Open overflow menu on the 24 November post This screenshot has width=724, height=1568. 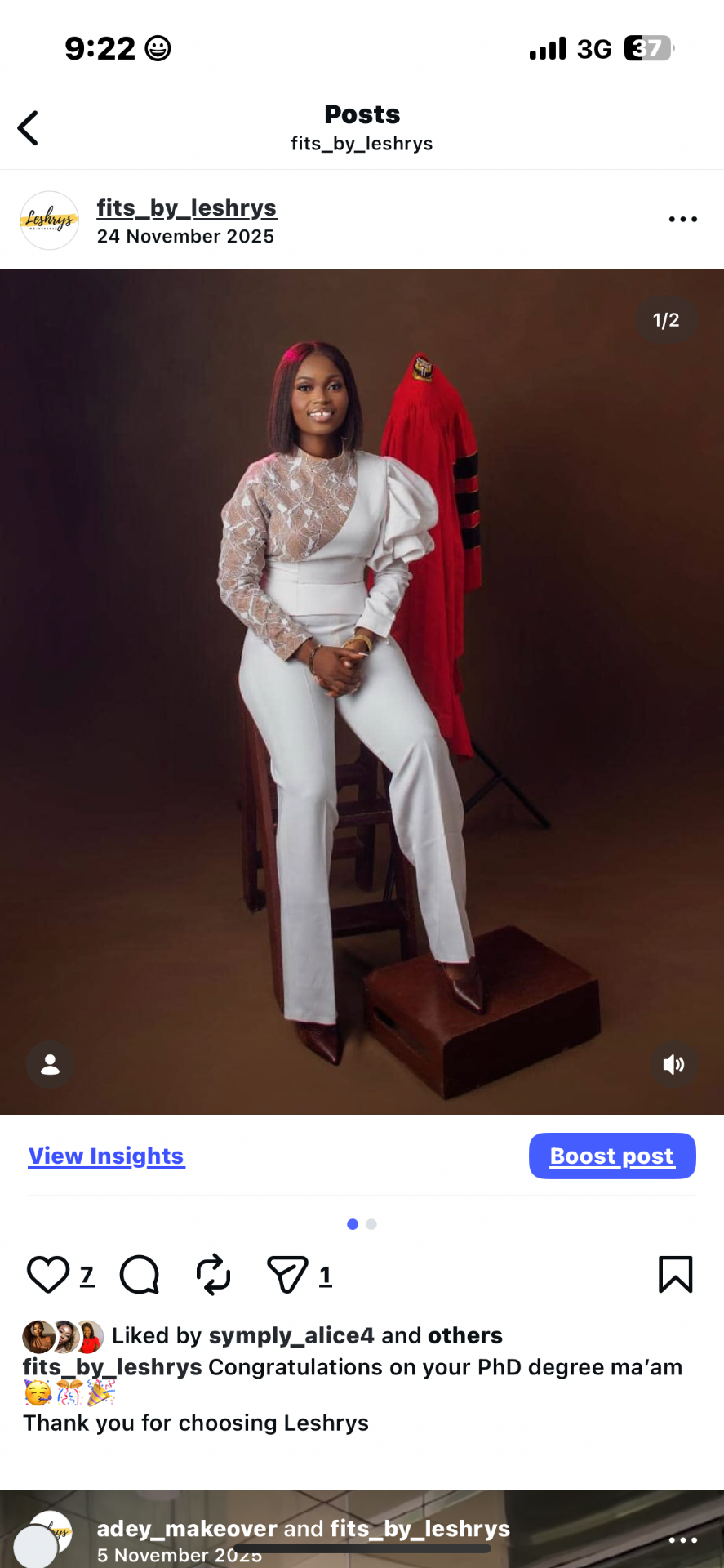pos(682,220)
